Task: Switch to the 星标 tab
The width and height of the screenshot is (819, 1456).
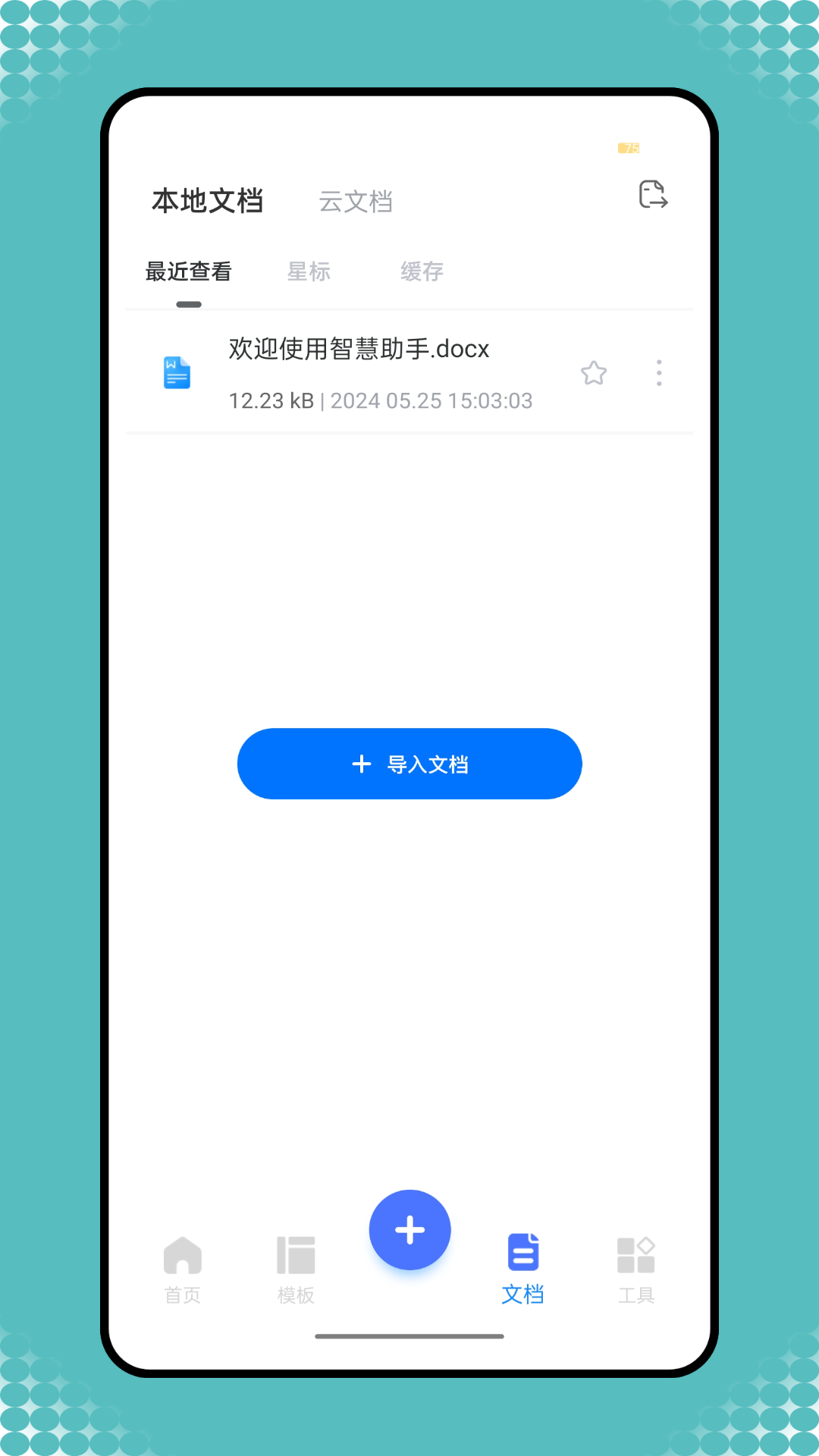Action: point(309,271)
